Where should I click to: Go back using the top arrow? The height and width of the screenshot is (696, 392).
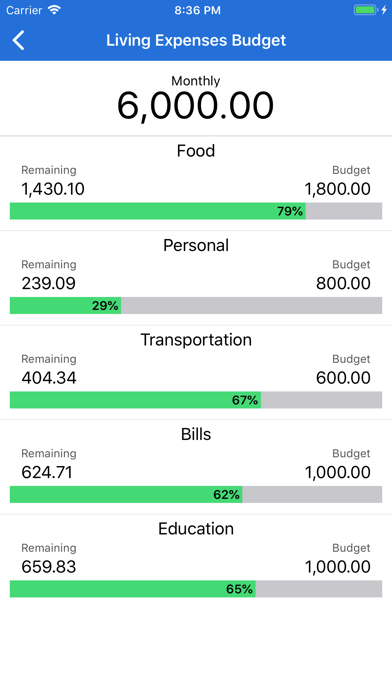(x=19, y=40)
